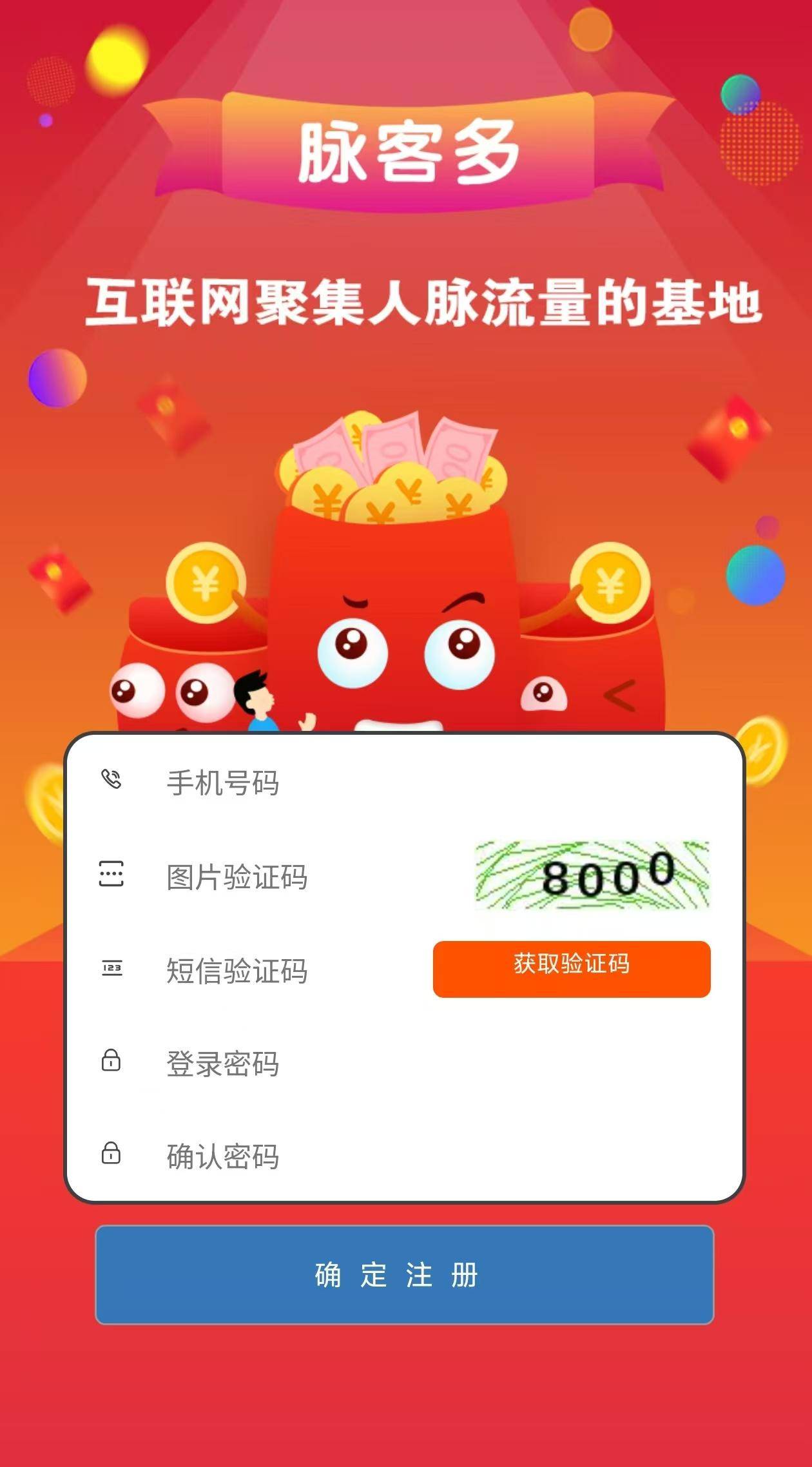Refresh the green captcha showing 8000
Image resolution: width=812 pixels, height=1467 pixels.
pyautogui.click(x=593, y=877)
